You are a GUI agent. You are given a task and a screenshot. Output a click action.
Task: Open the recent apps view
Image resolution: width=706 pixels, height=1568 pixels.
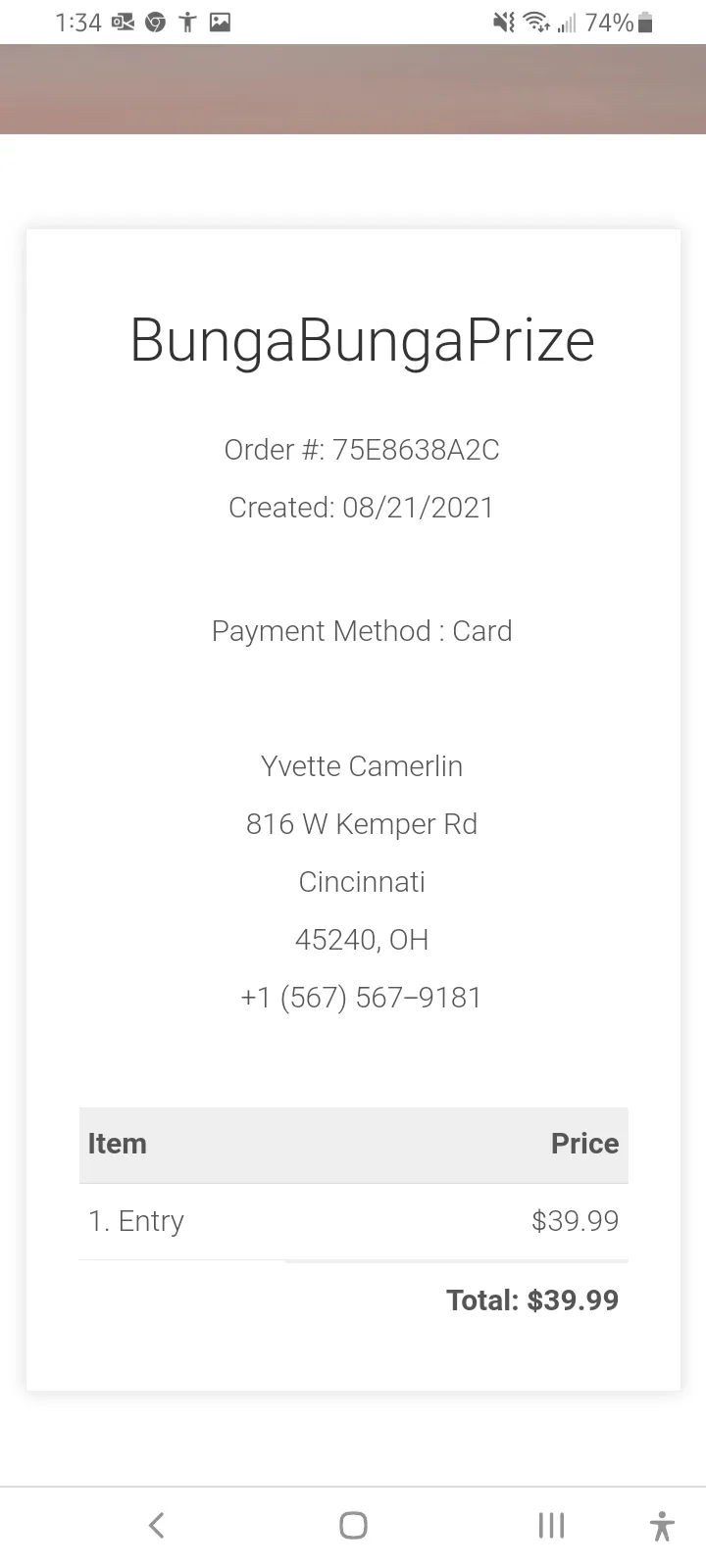(551, 1525)
